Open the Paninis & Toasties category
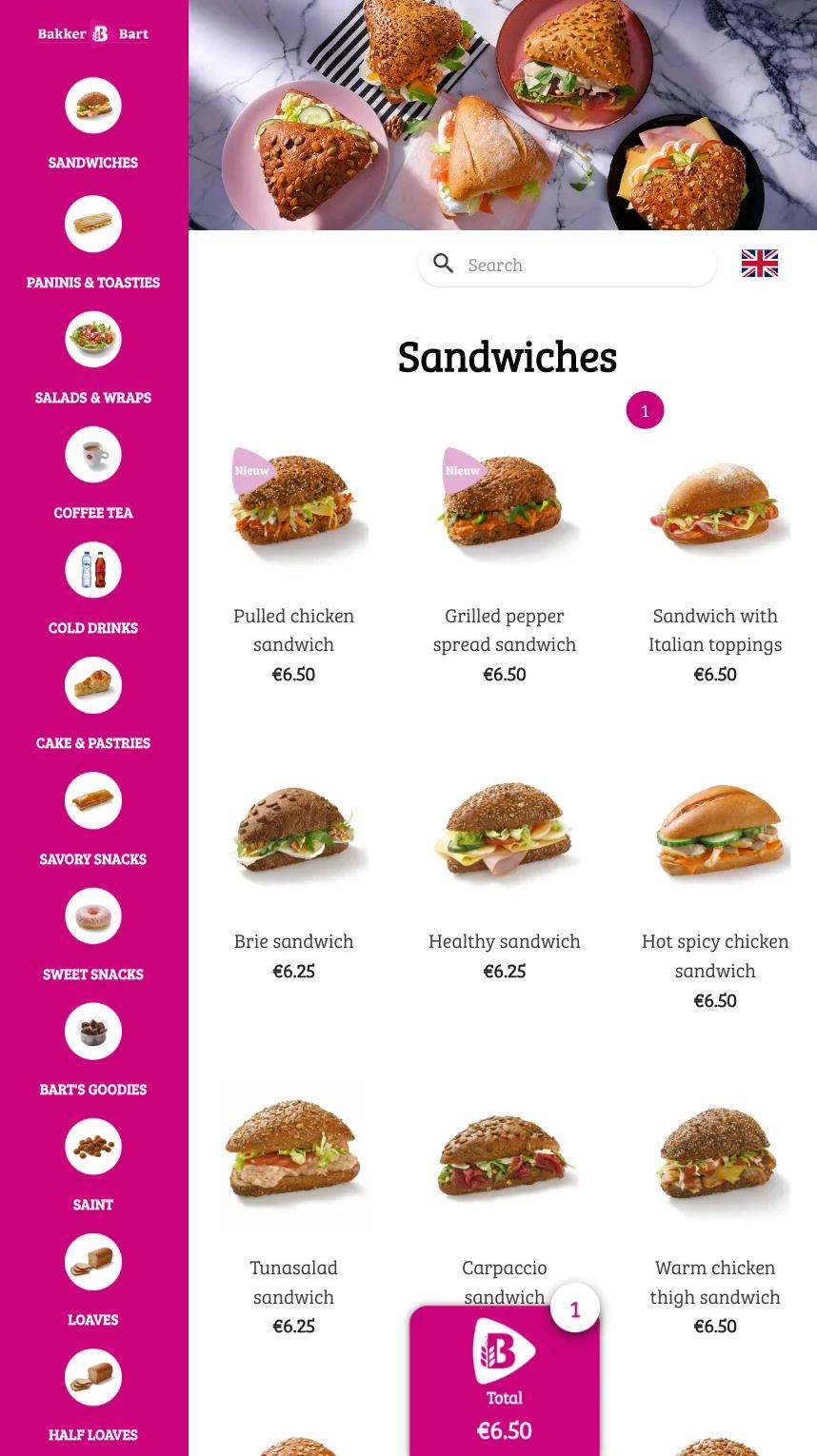817x1456 pixels. point(92,225)
